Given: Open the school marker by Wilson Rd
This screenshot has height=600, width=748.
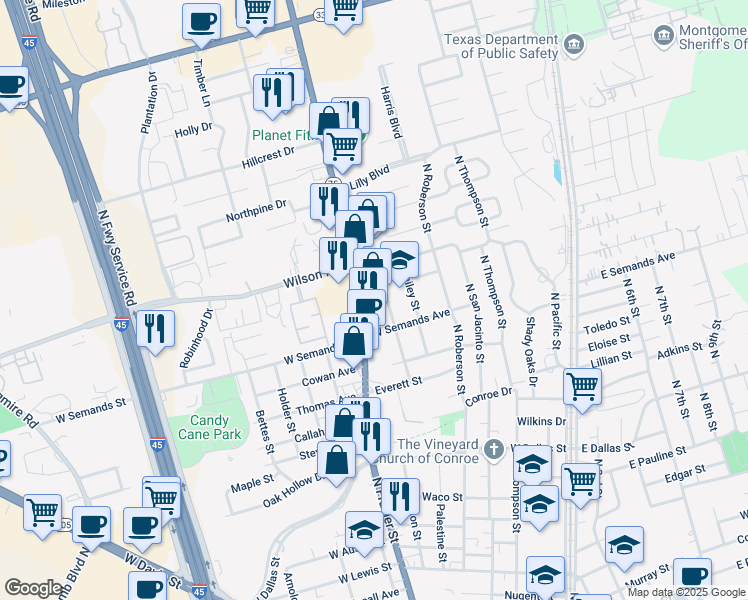Looking at the screenshot, I should coord(399,260).
